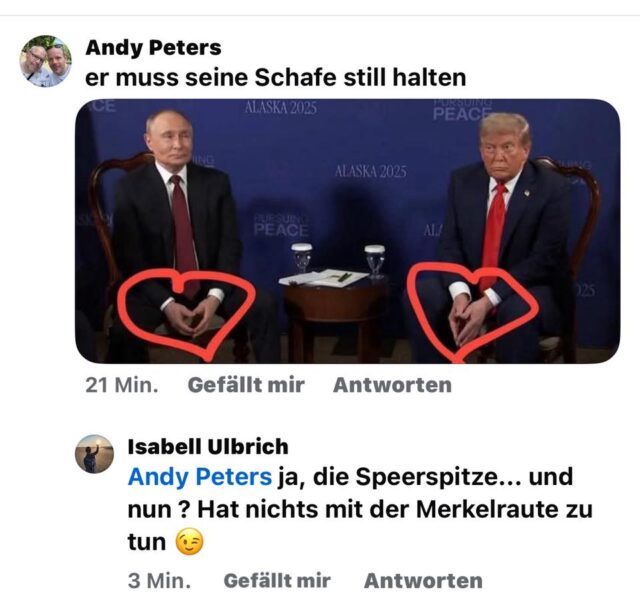Tap the blue Andy Peters mention

tap(199, 477)
